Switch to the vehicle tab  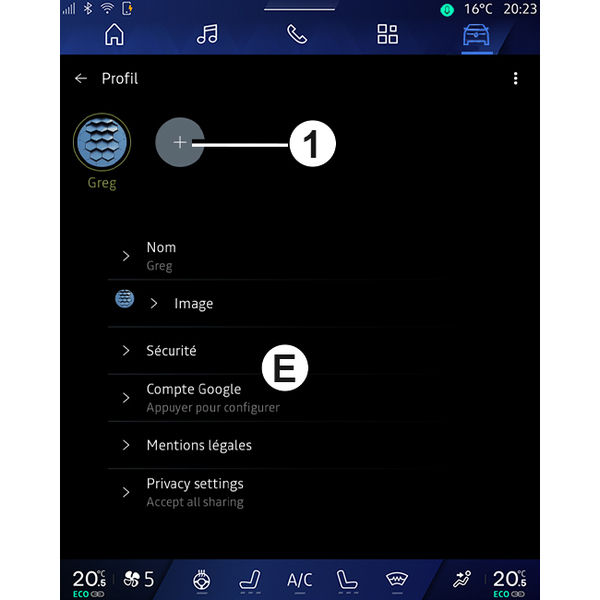click(476, 34)
